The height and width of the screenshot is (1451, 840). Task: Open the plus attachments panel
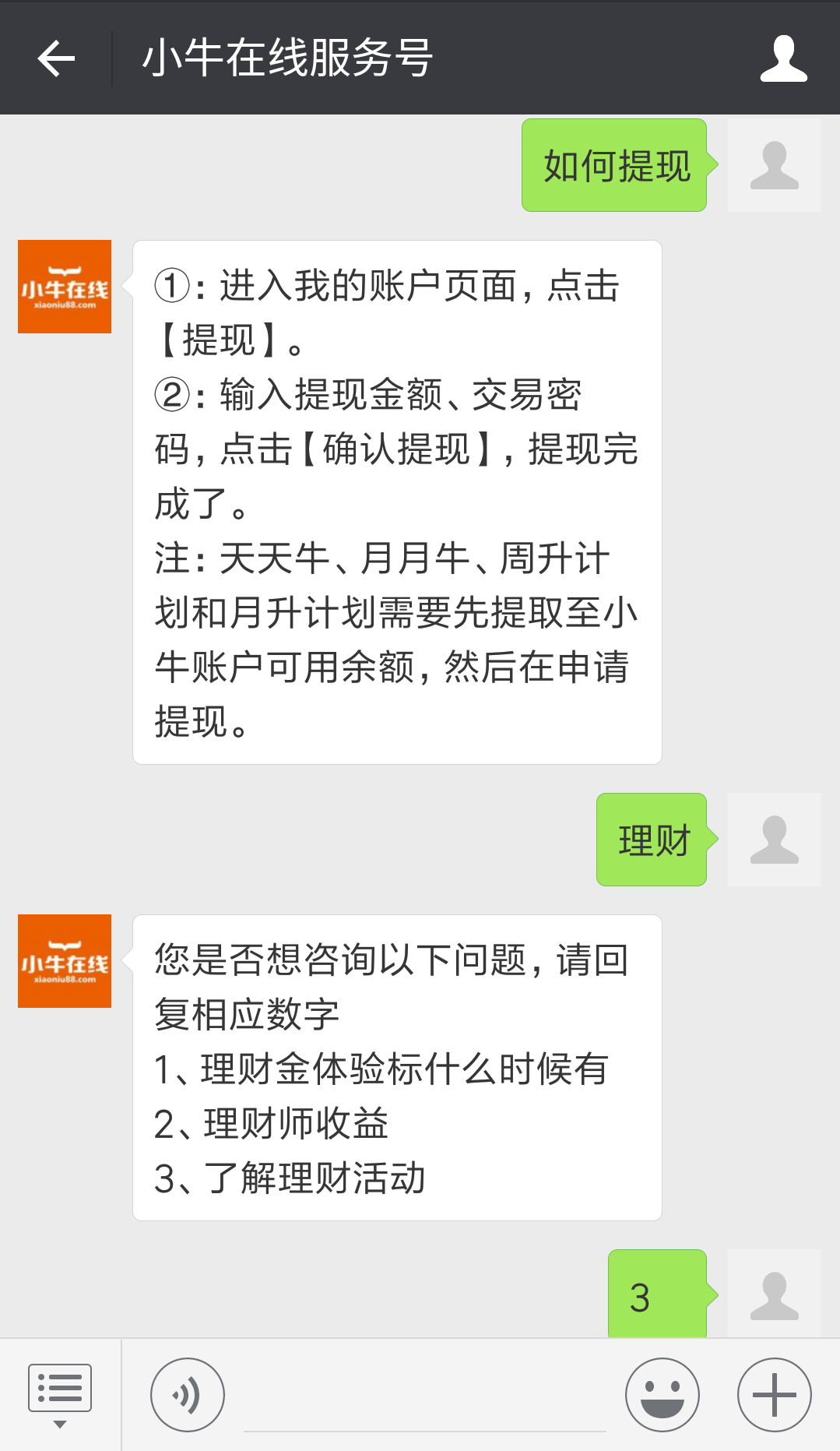point(774,1395)
